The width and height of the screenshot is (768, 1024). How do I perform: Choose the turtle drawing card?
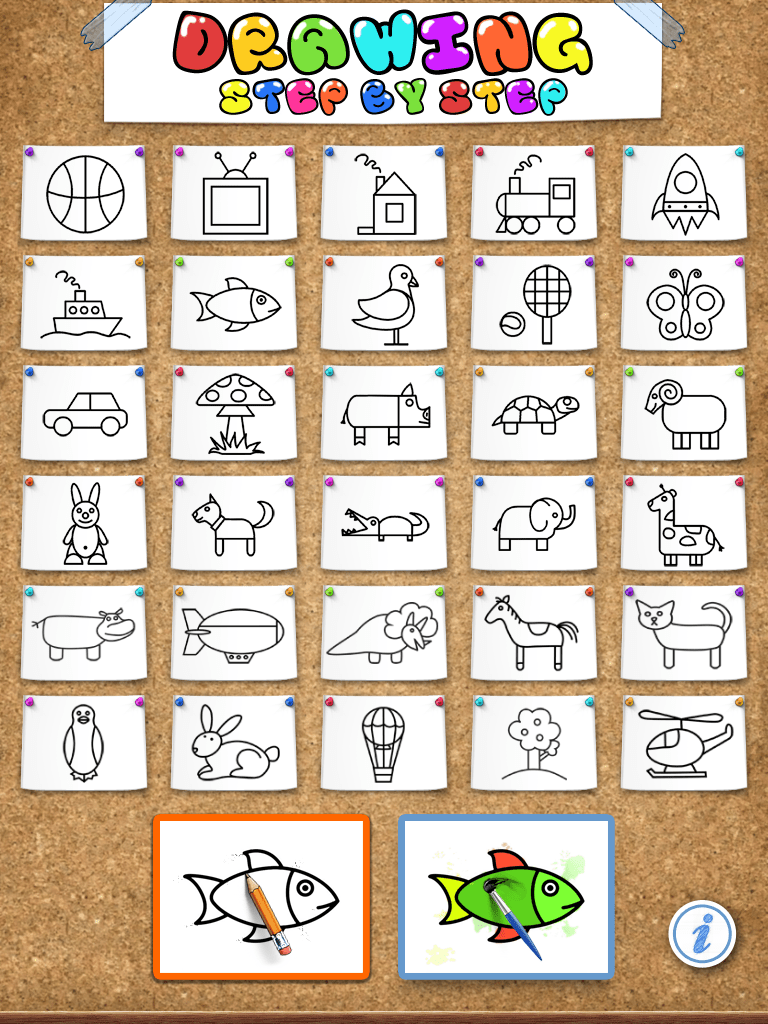click(534, 413)
